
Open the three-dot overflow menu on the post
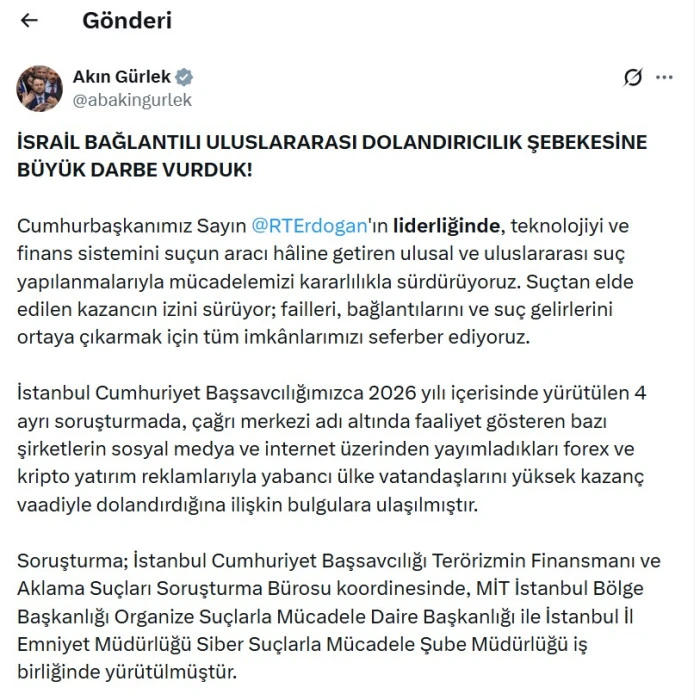(x=664, y=78)
